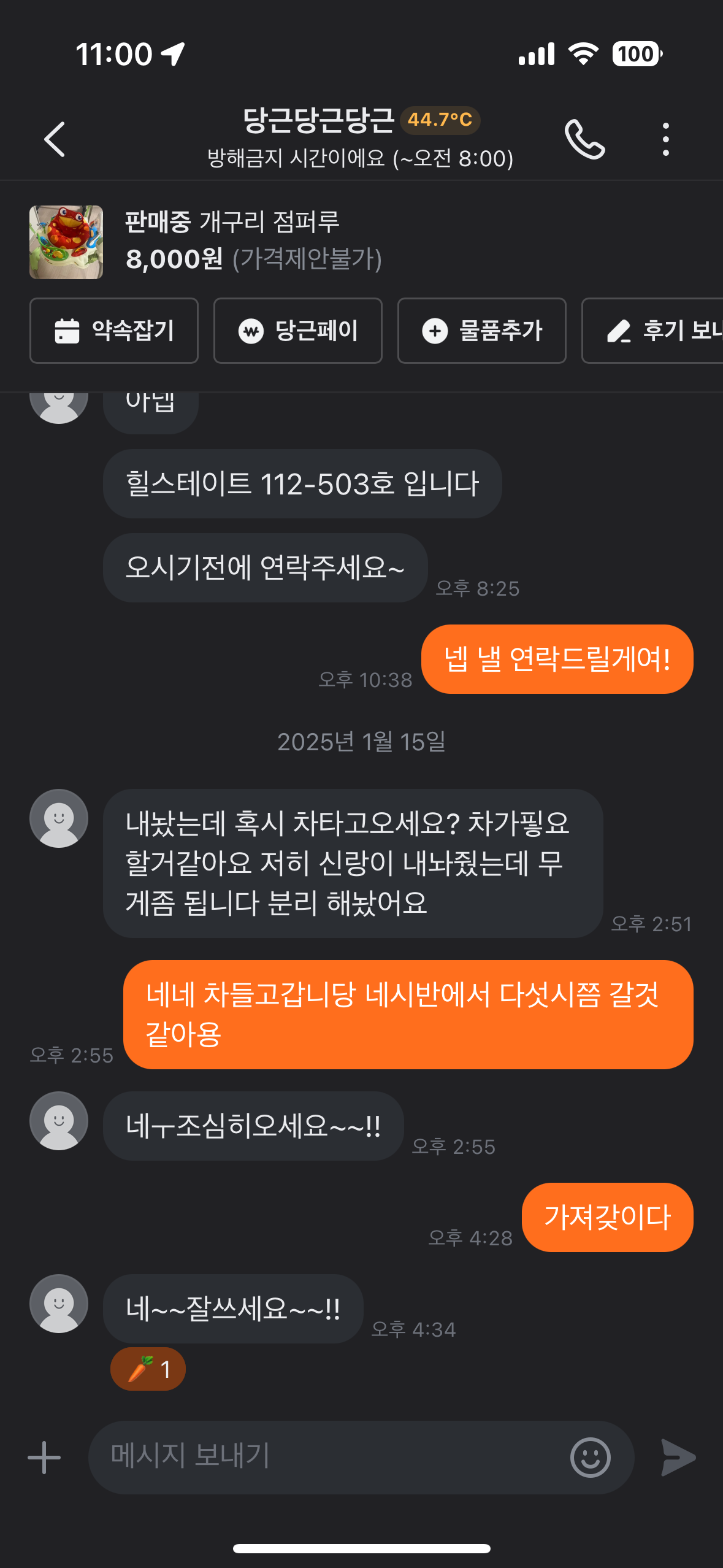Tap the carrot reaction chip
This screenshot has width=723, height=1568.
click(x=148, y=1369)
